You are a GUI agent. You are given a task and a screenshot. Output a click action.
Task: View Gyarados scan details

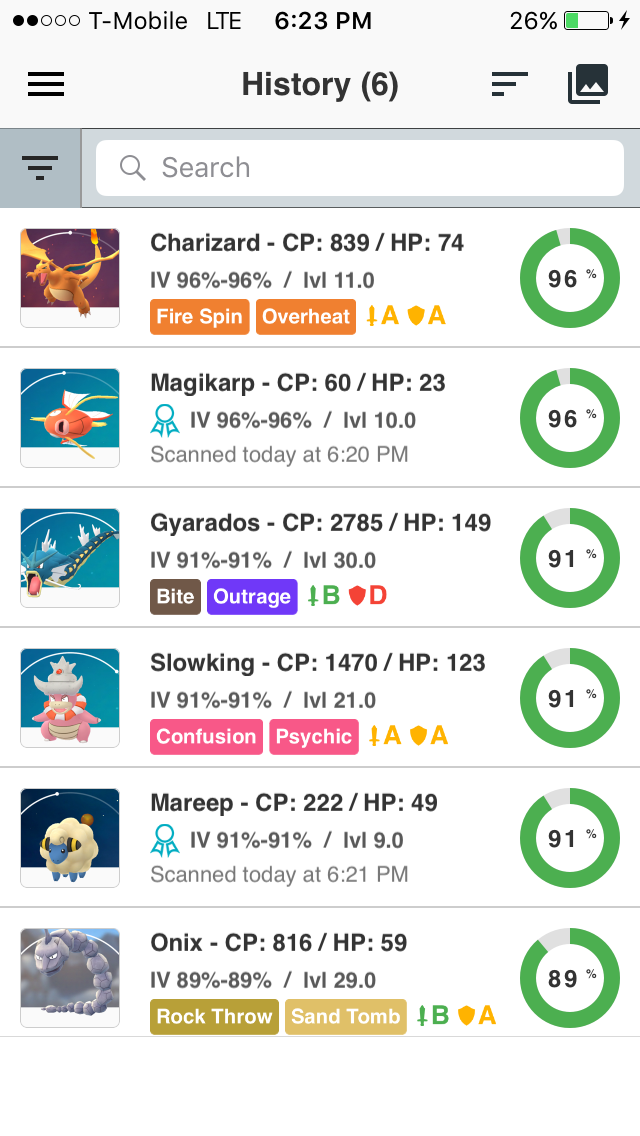coord(320,558)
